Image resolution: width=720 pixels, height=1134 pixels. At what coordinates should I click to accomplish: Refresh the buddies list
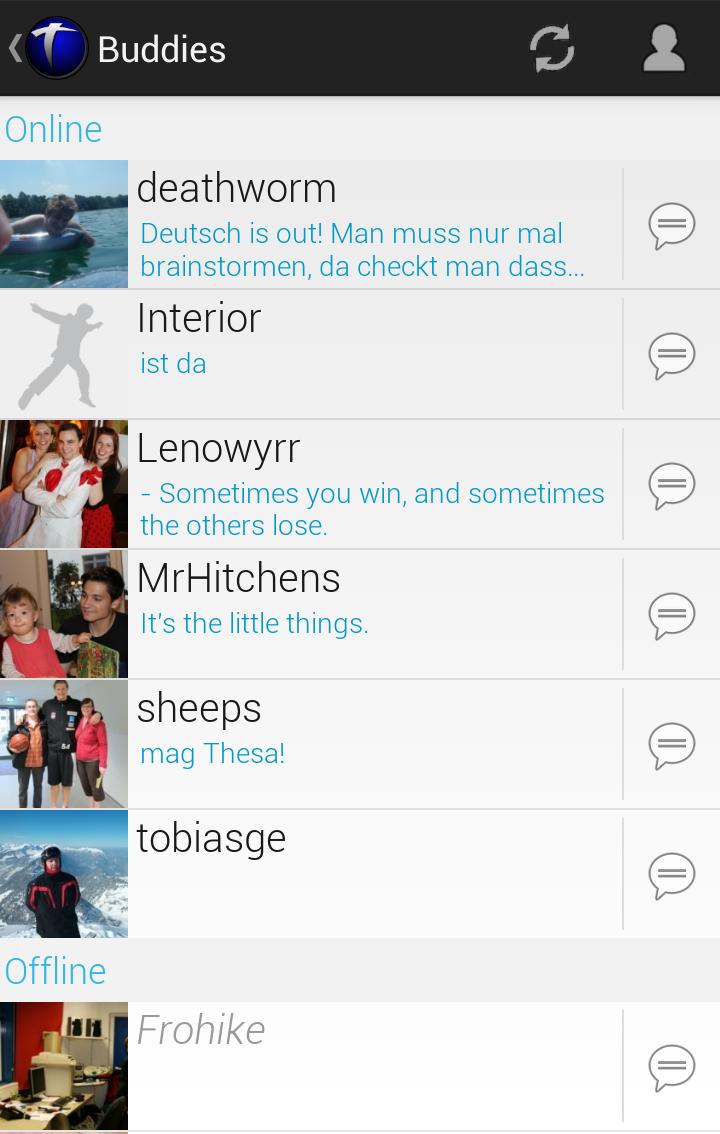[x=551, y=48]
